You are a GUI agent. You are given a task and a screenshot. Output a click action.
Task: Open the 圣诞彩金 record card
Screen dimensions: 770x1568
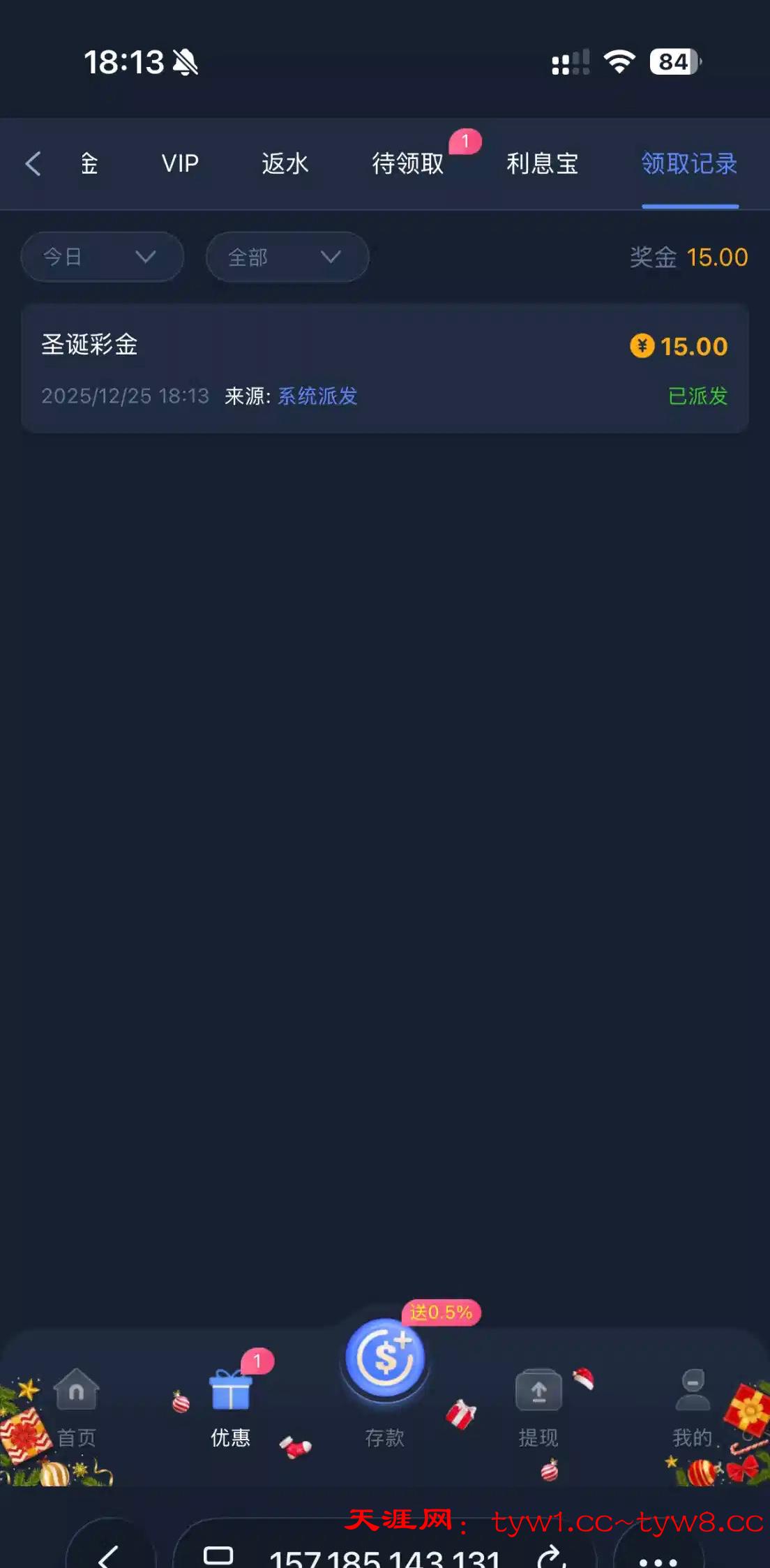(384, 368)
